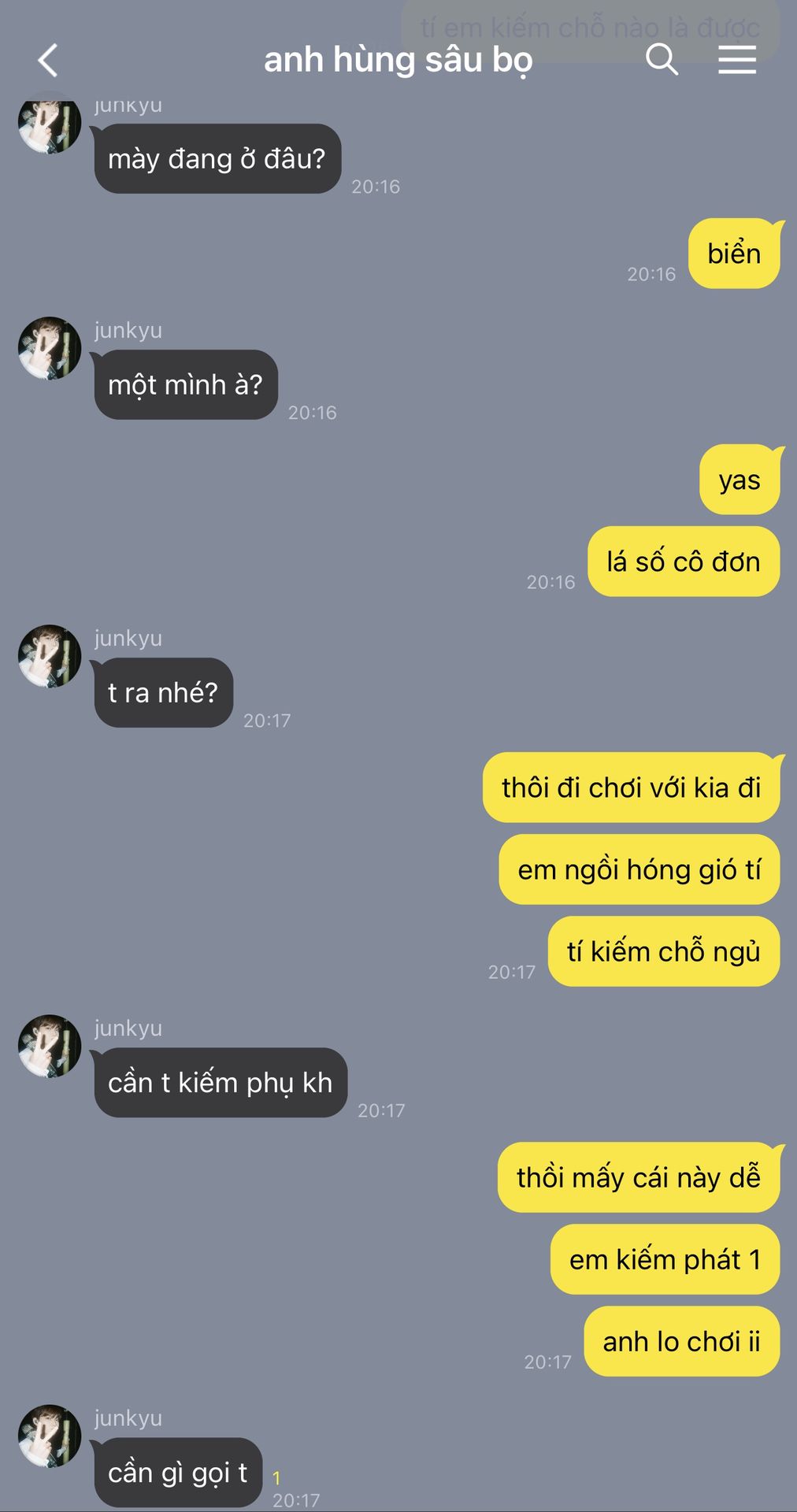Image resolution: width=797 pixels, height=1512 pixels.
Task: Open the chat menu
Action: [x=737, y=60]
